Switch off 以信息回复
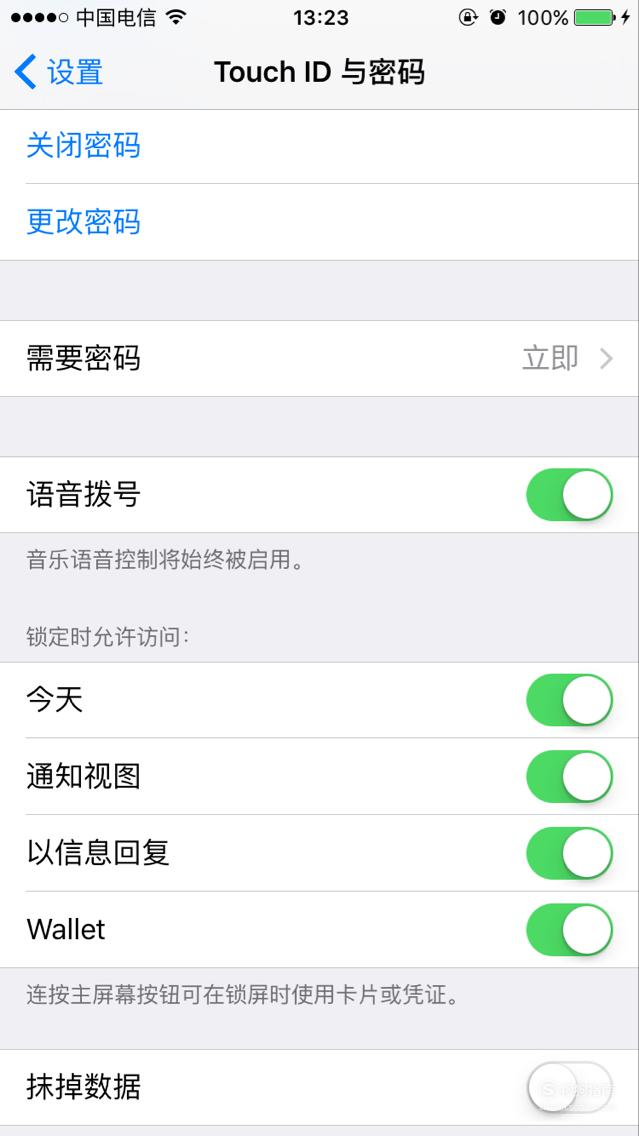The image size is (639, 1136). coord(569,853)
